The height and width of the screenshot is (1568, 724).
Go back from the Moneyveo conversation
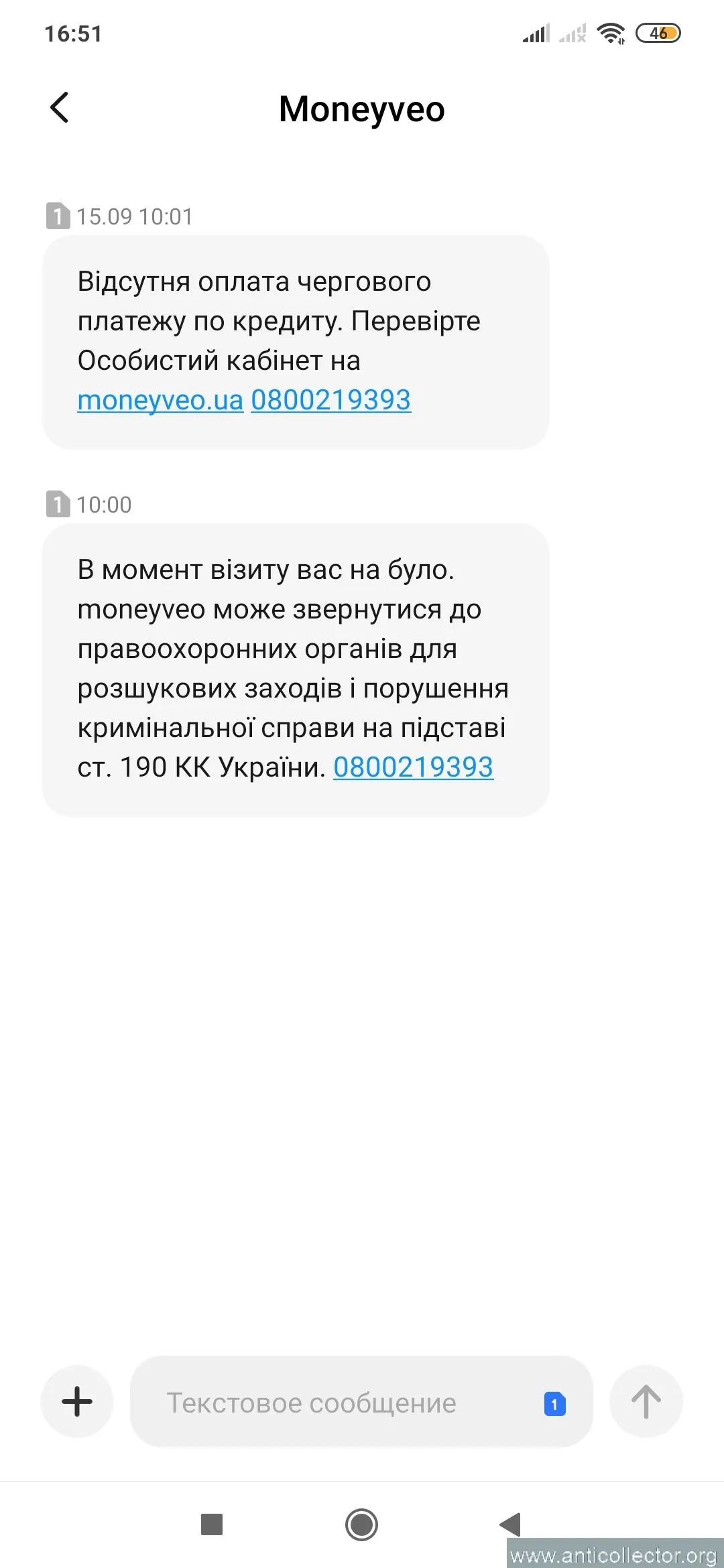tap(60, 108)
